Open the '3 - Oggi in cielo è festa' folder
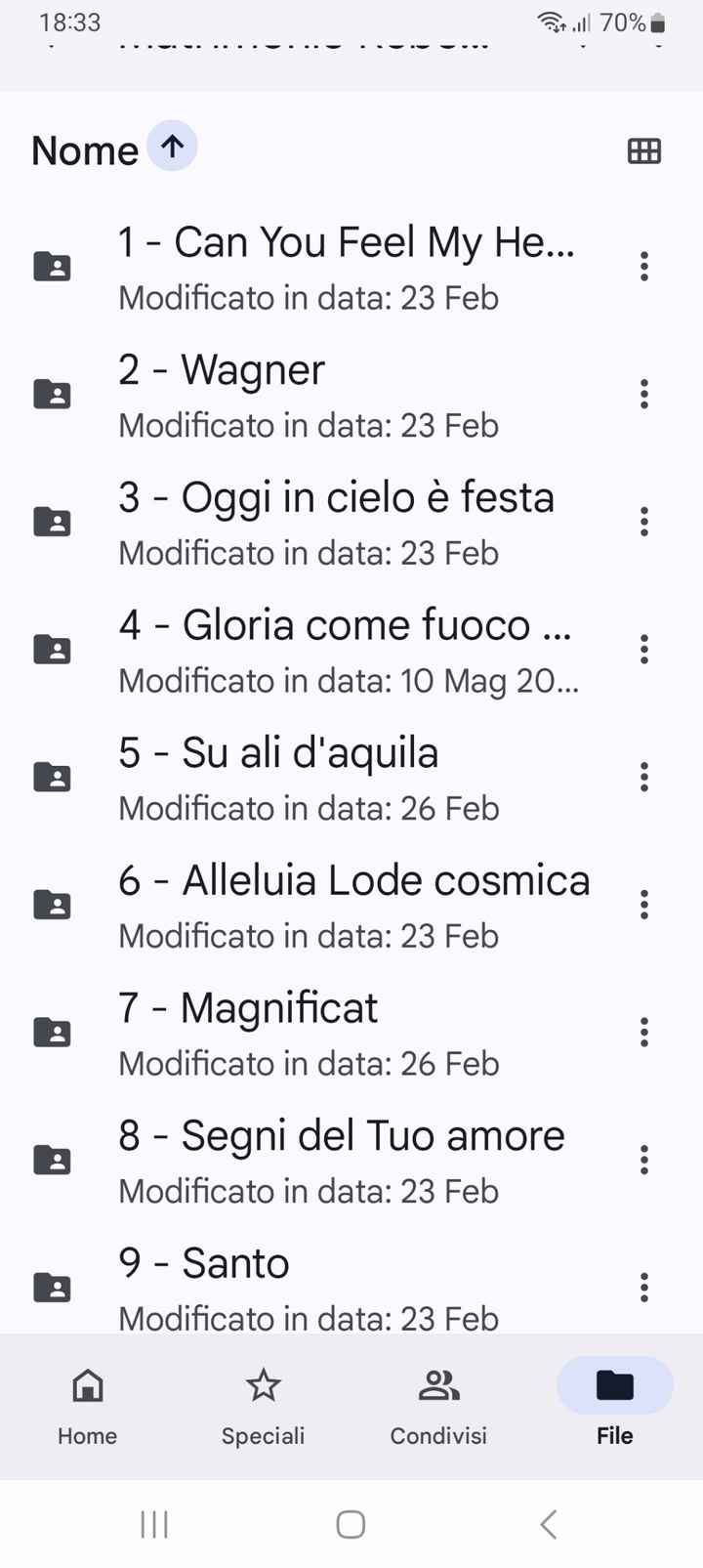Screen dimensions: 703x1568 tap(337, 498)
